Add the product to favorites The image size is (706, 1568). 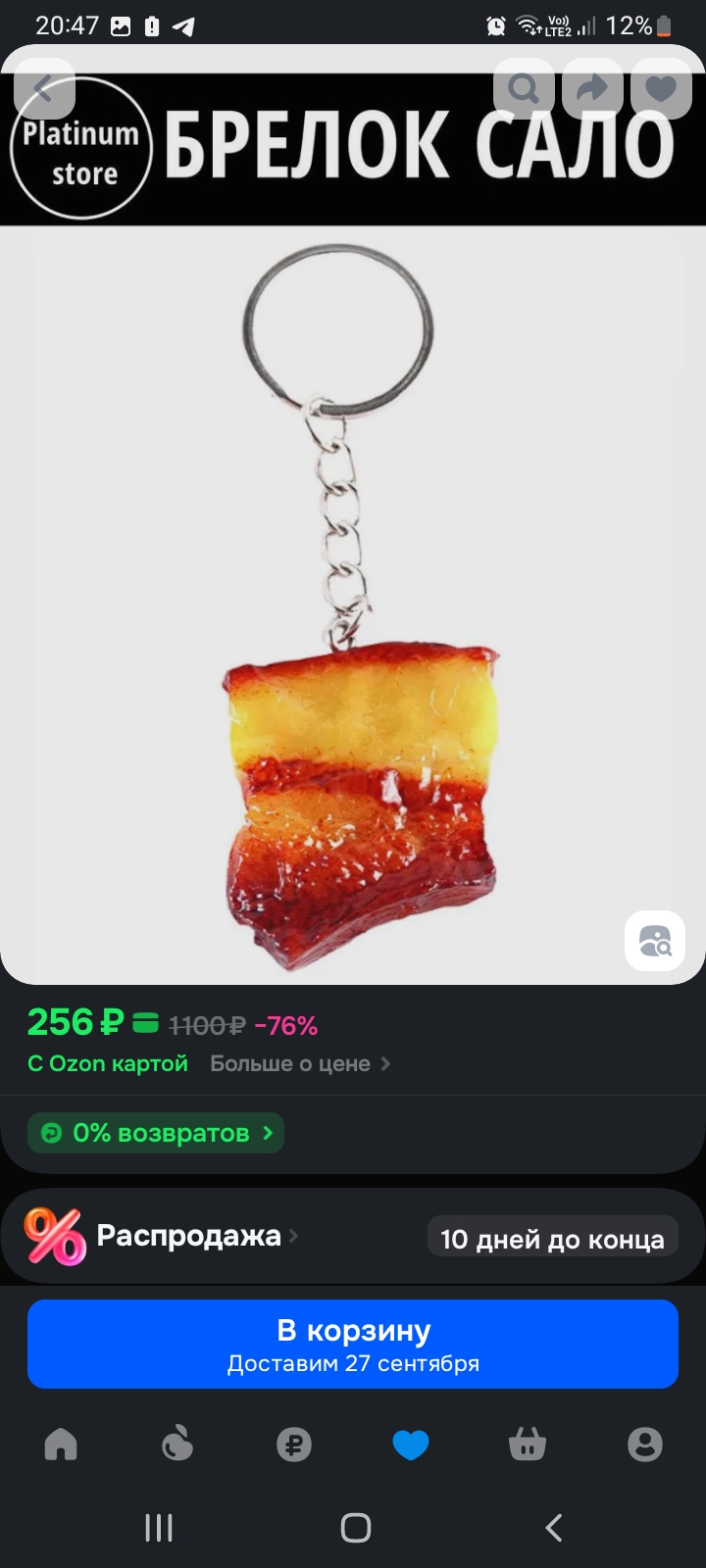(x=660, y=89)
